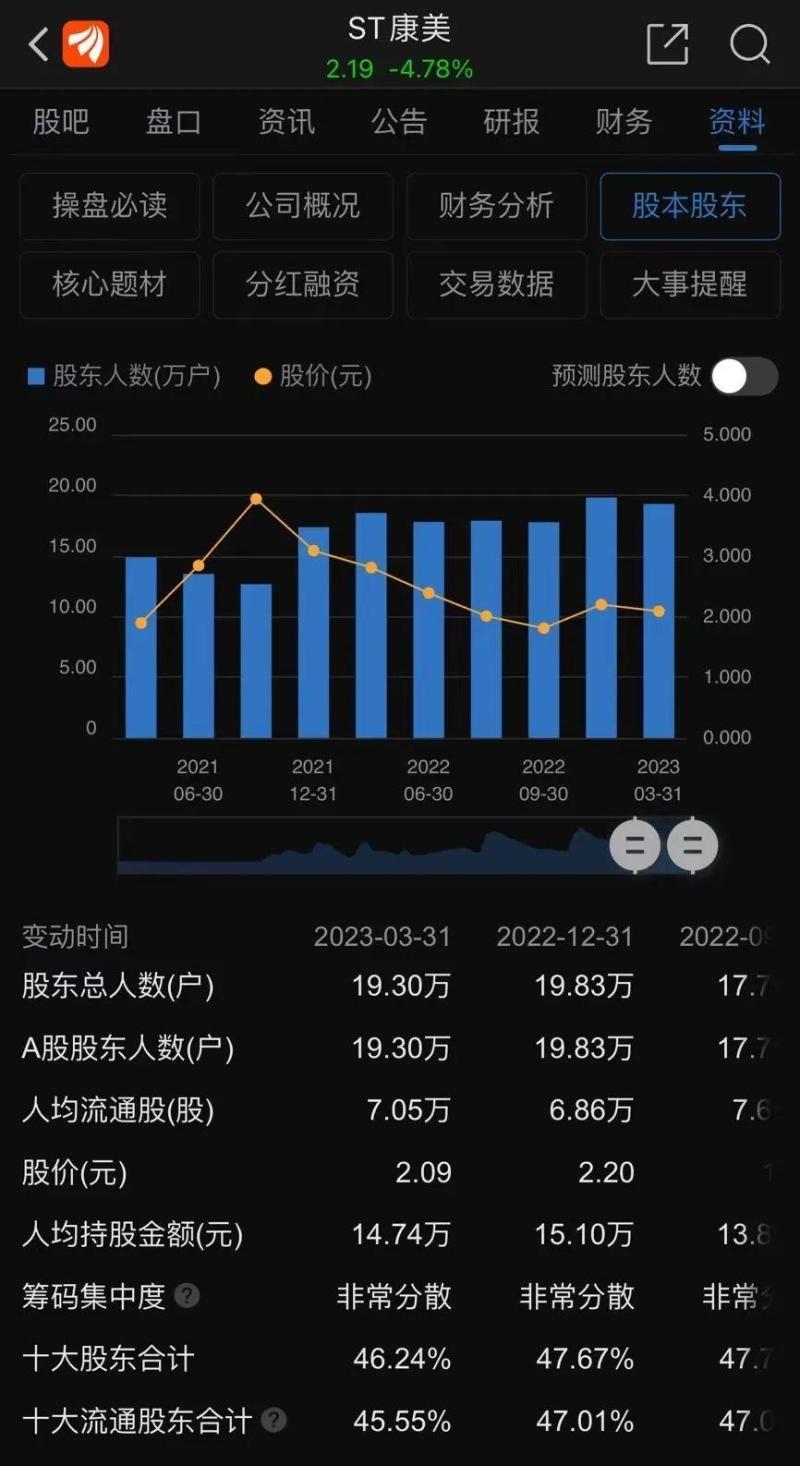The height and width of the screenshot is (1466, 800).
Task: Open 核心题材 section
Action: coord(109,285)
